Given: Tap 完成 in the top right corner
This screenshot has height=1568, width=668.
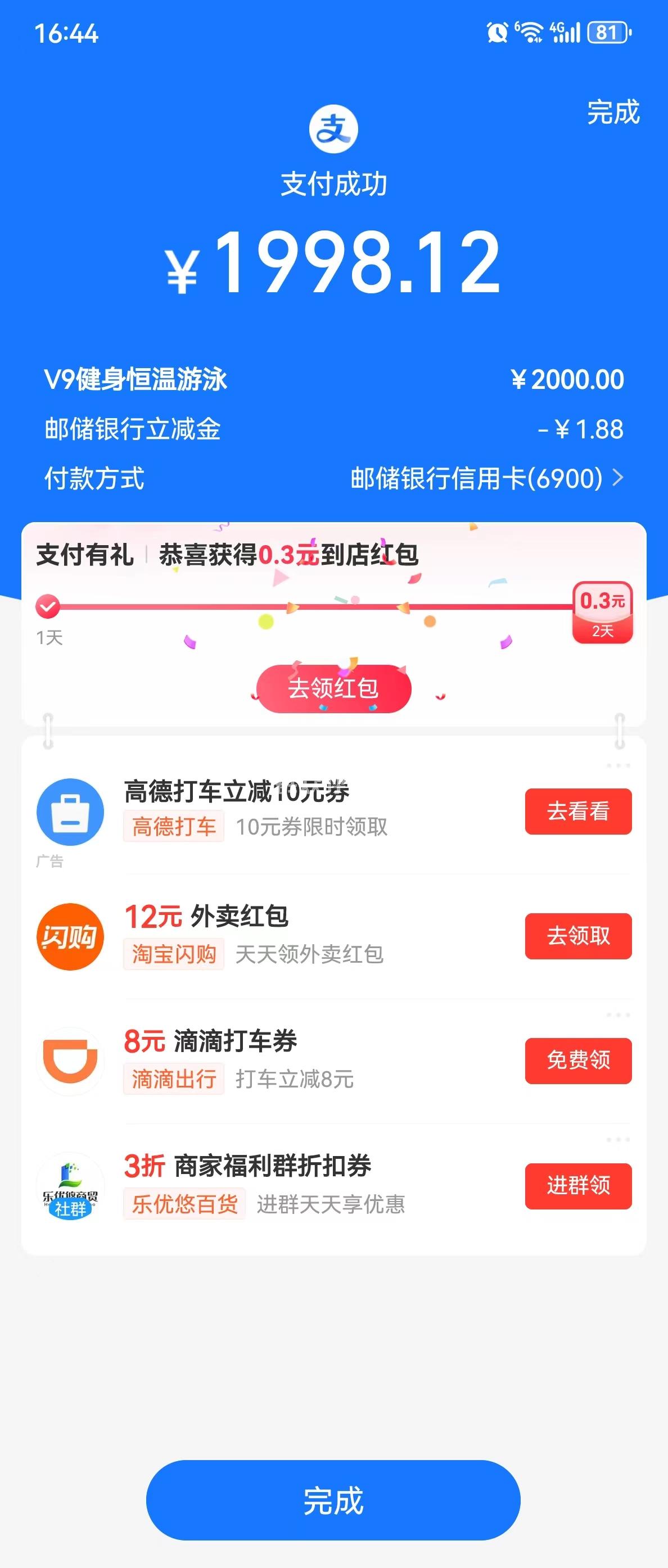Looking at the screenshot, I should pyautogui.click(x=612, y=112).
